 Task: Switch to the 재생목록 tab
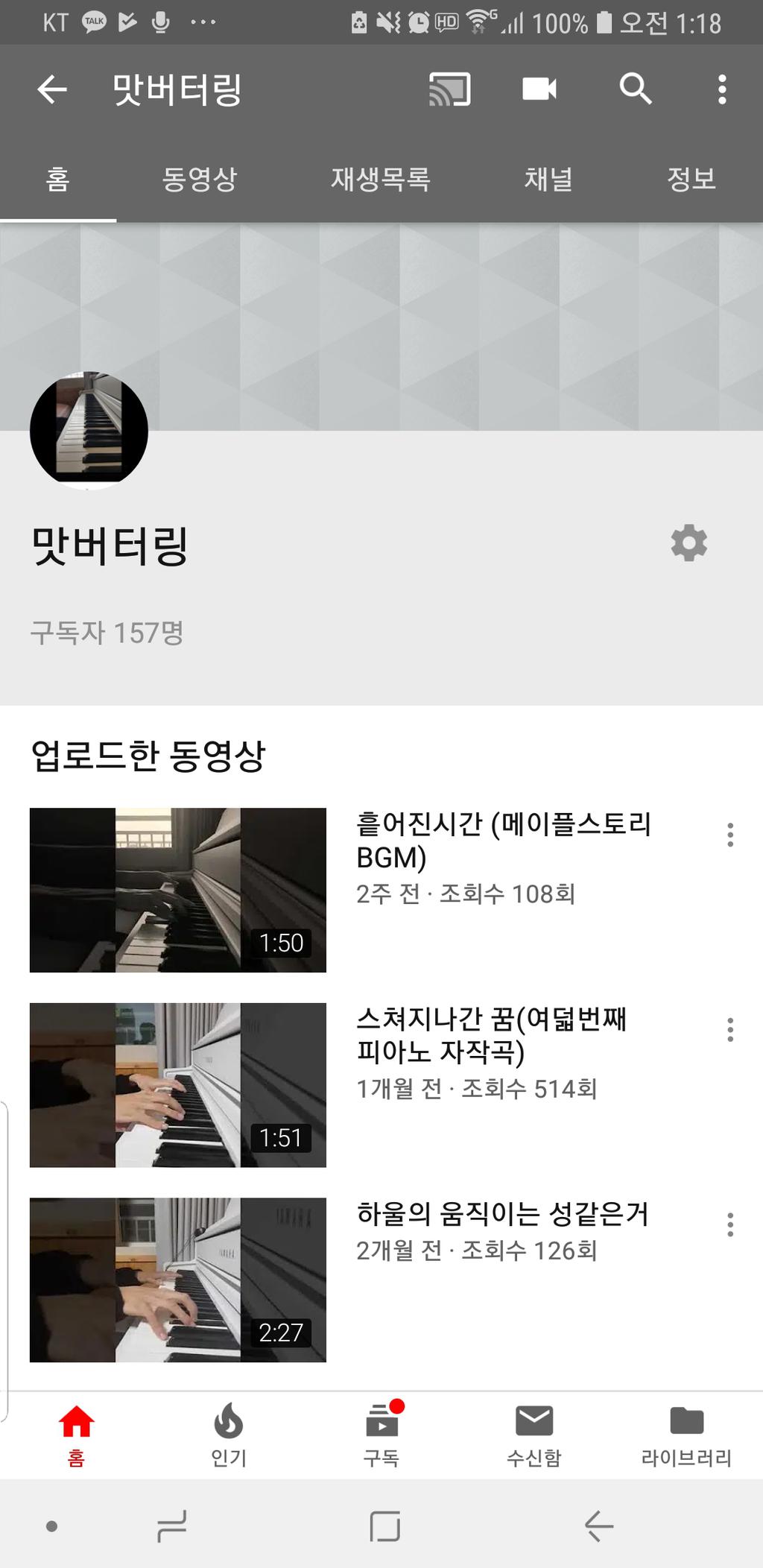[x=380, y=179]
